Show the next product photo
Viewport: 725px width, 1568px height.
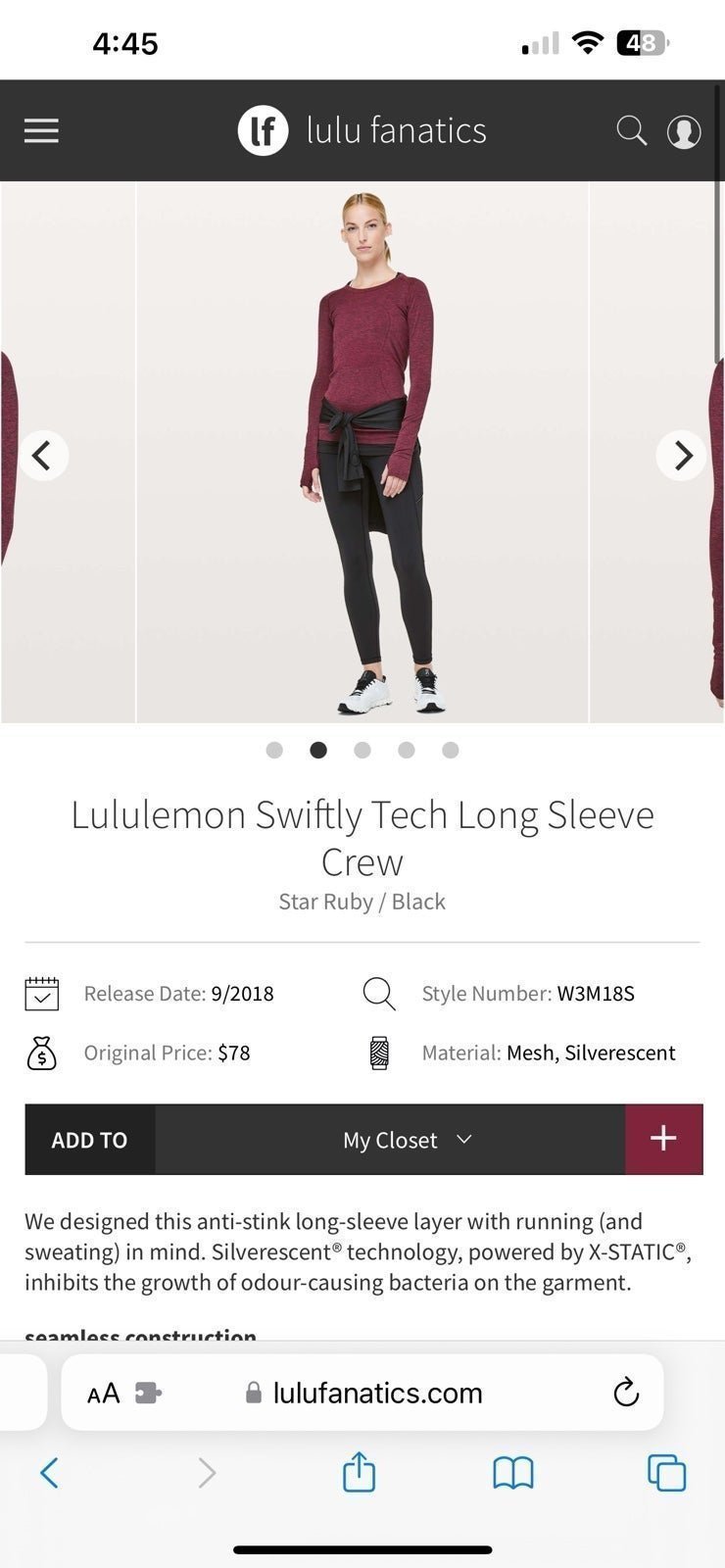(682, 455)
